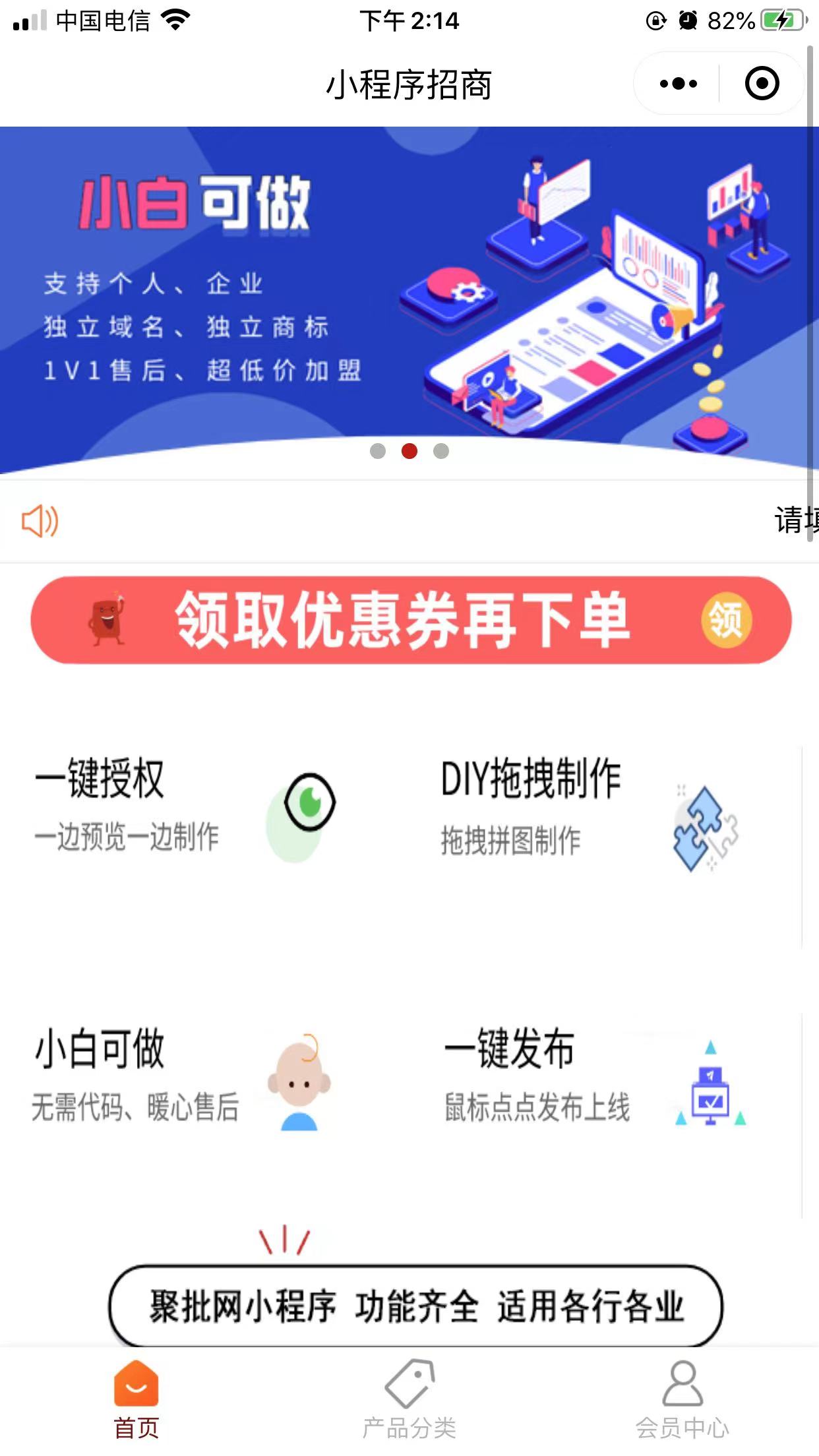Viewport: 819px width, 1456px height.
Task: Open the 小白可做 promo banner
Action: coord(409,290)
